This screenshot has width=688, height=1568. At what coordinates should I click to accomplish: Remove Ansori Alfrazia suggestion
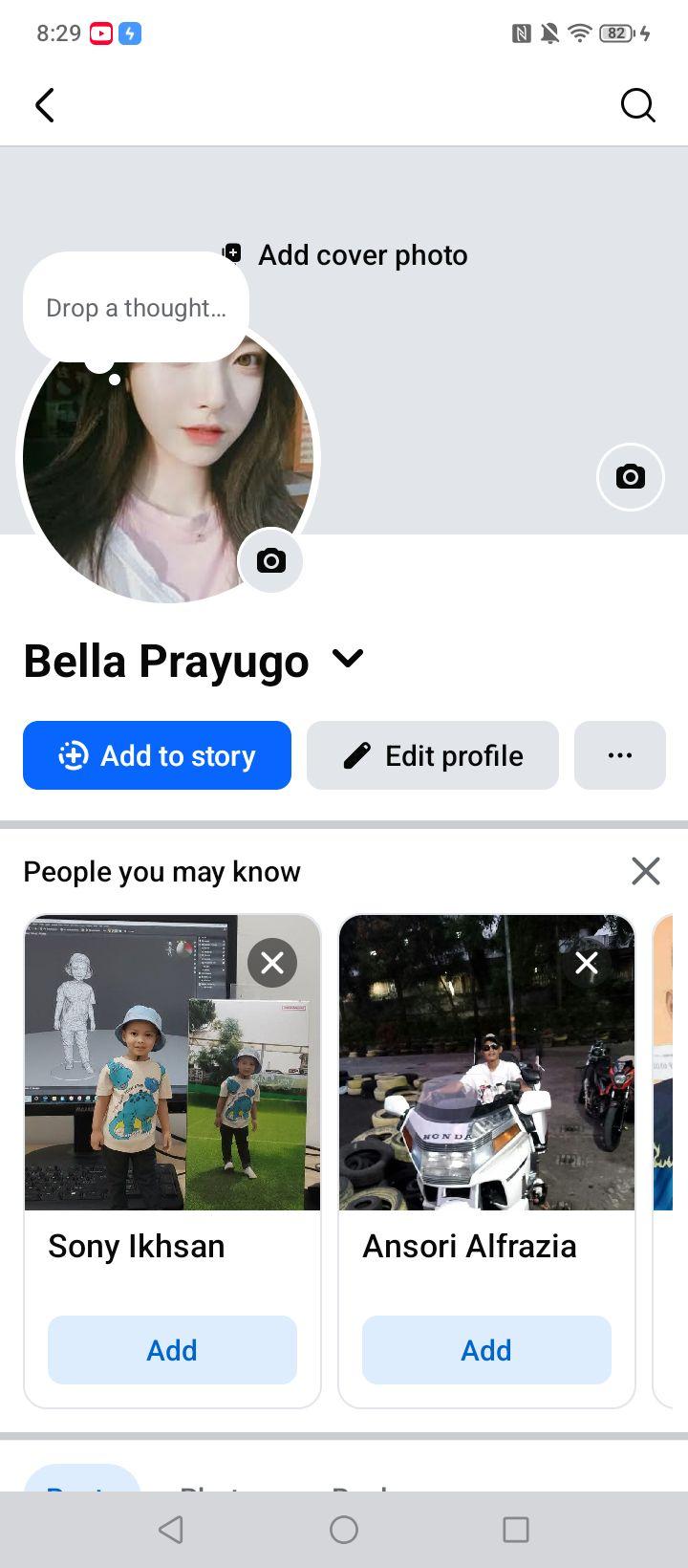(587, 963)
